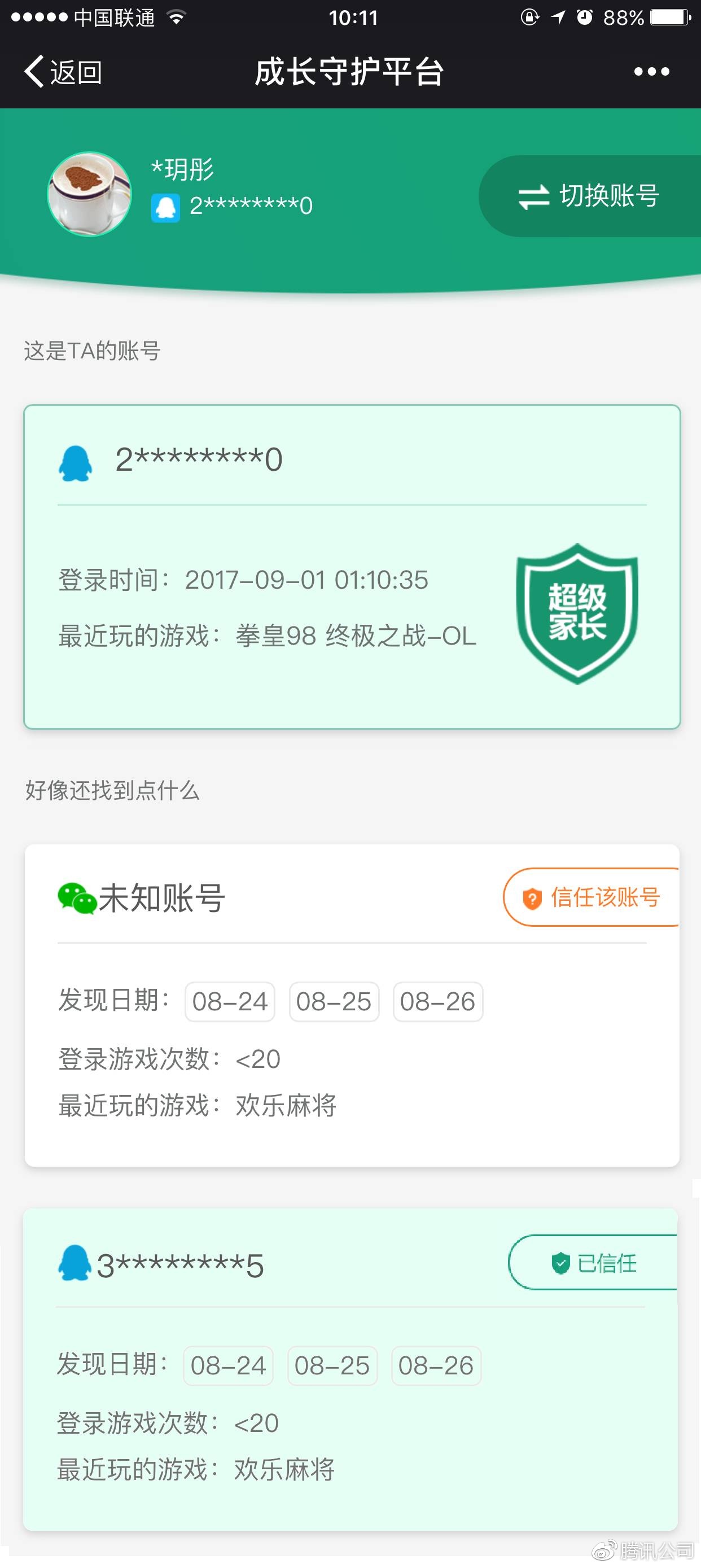Choose 08-24 date for account 3********5
701x1568 pixels.
[228, 1366]
